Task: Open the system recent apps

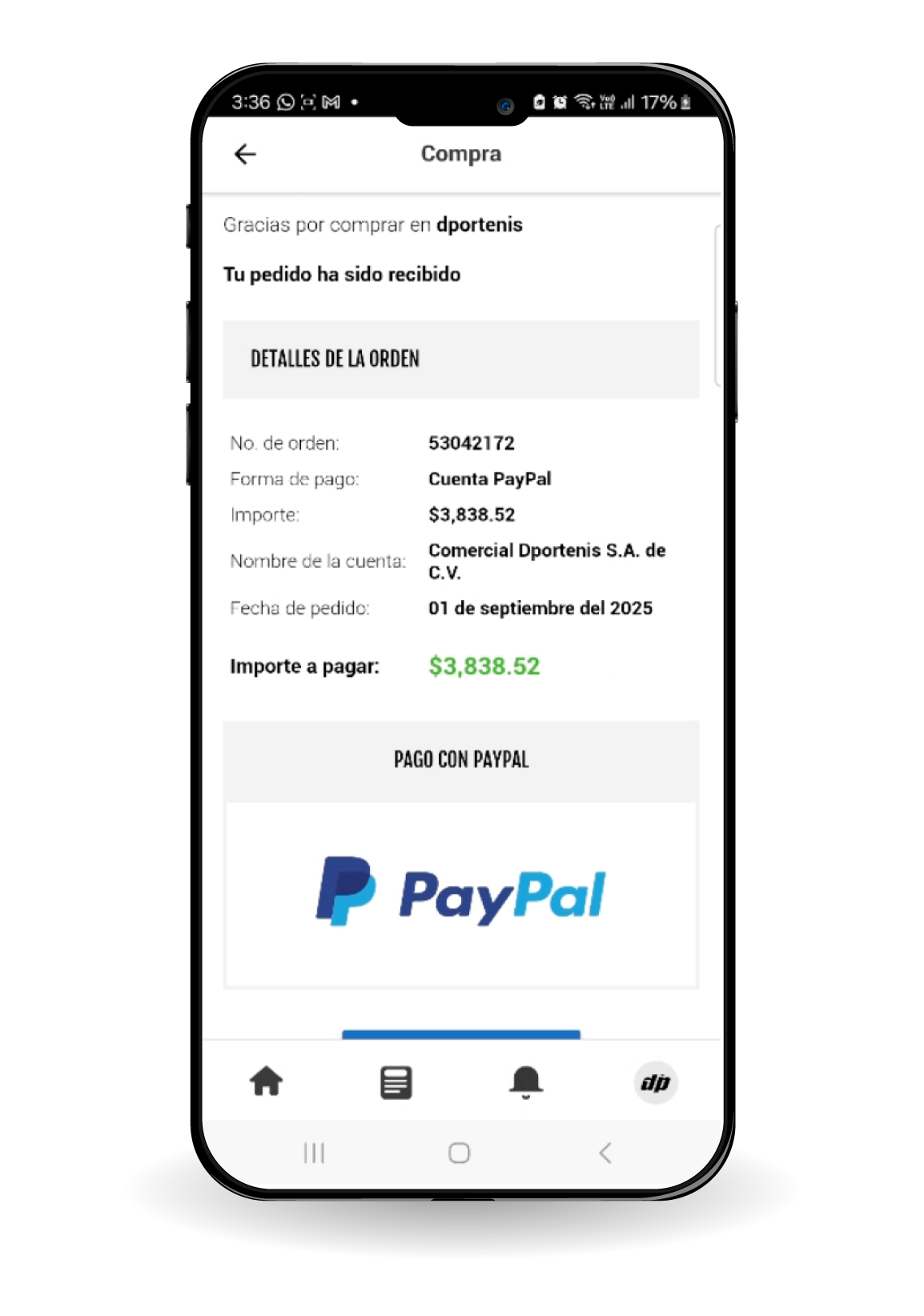Action: tap(314, 1153)
